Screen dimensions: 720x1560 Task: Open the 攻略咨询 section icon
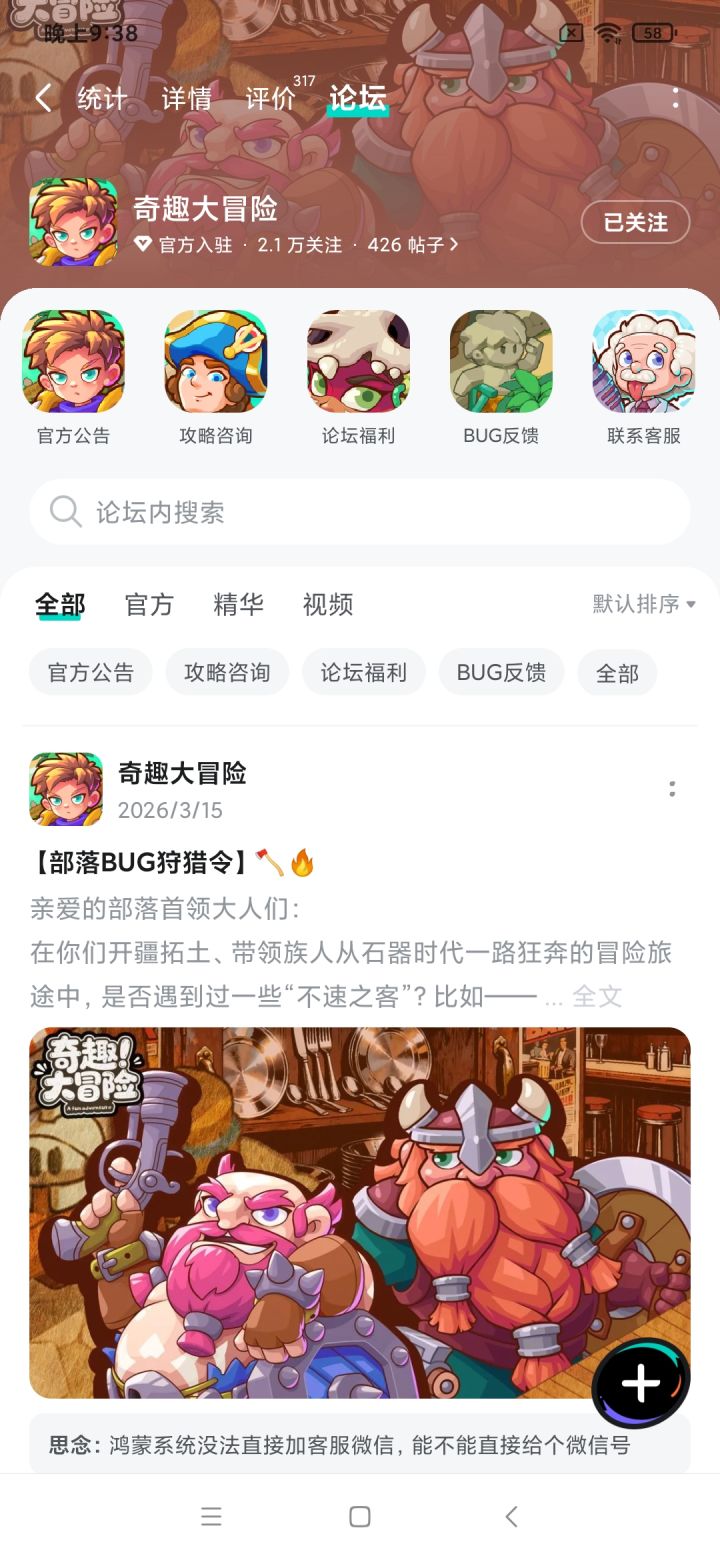click(x=214, y=363)
